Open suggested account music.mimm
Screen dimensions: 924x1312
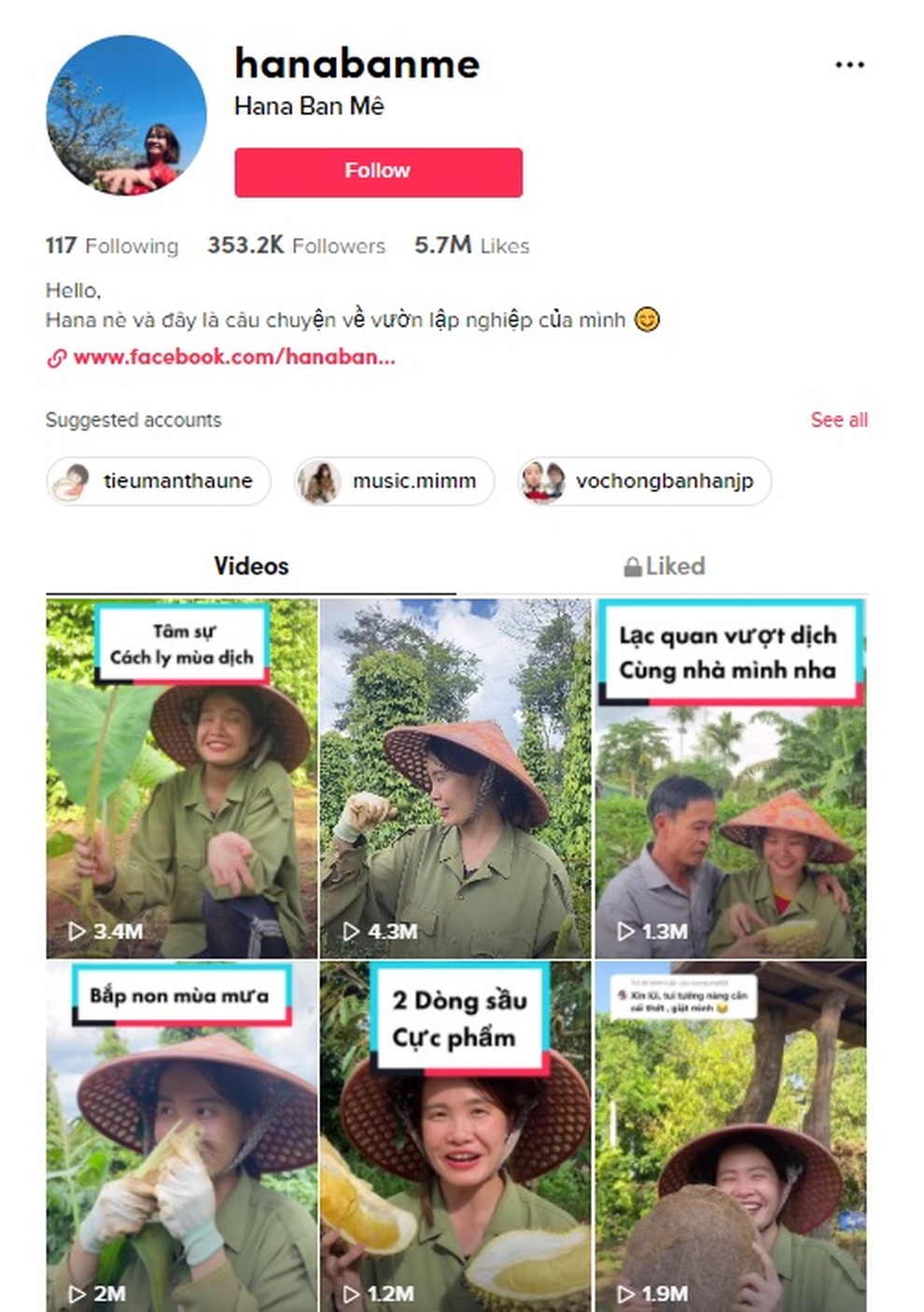394,482
